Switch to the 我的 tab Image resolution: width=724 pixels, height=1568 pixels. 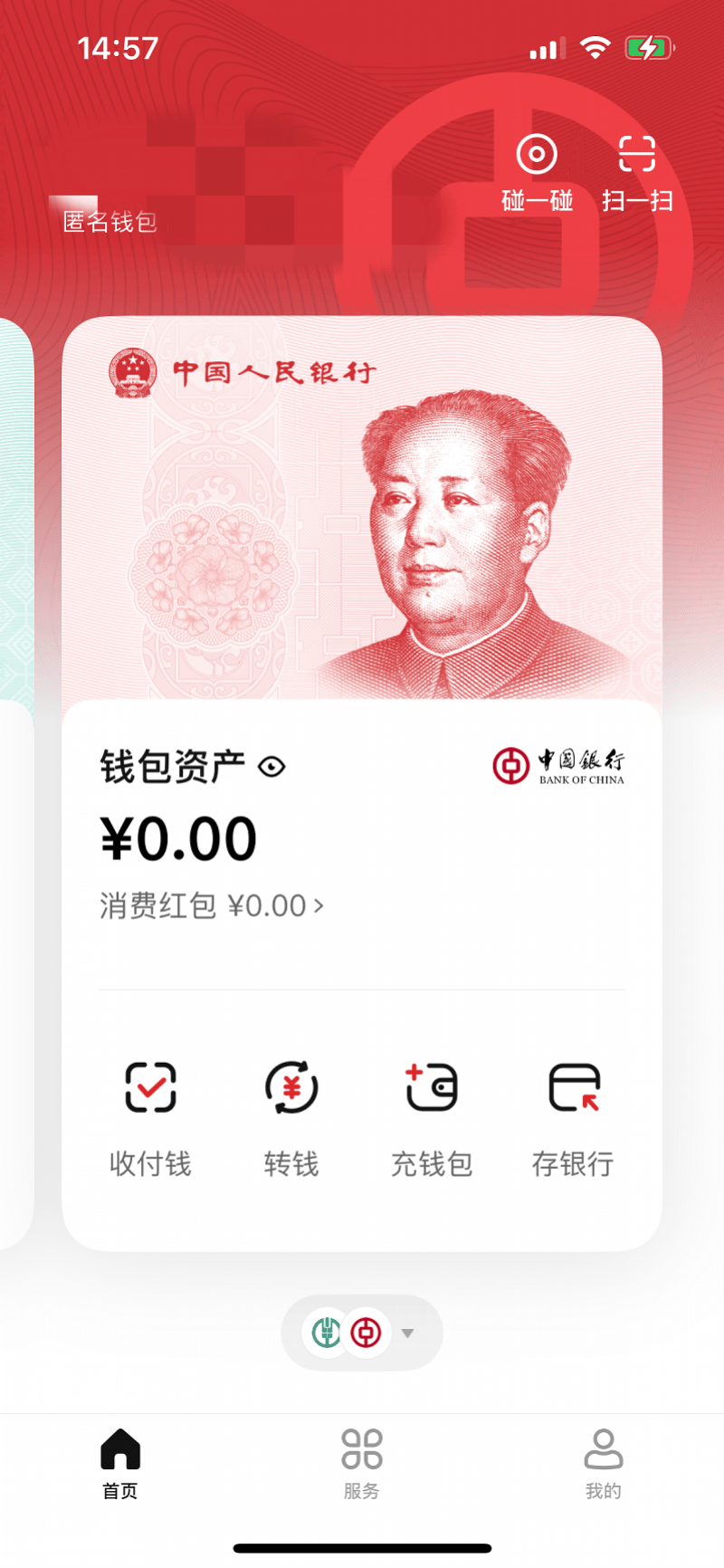pyautogui.click(x=603, y=1462)
